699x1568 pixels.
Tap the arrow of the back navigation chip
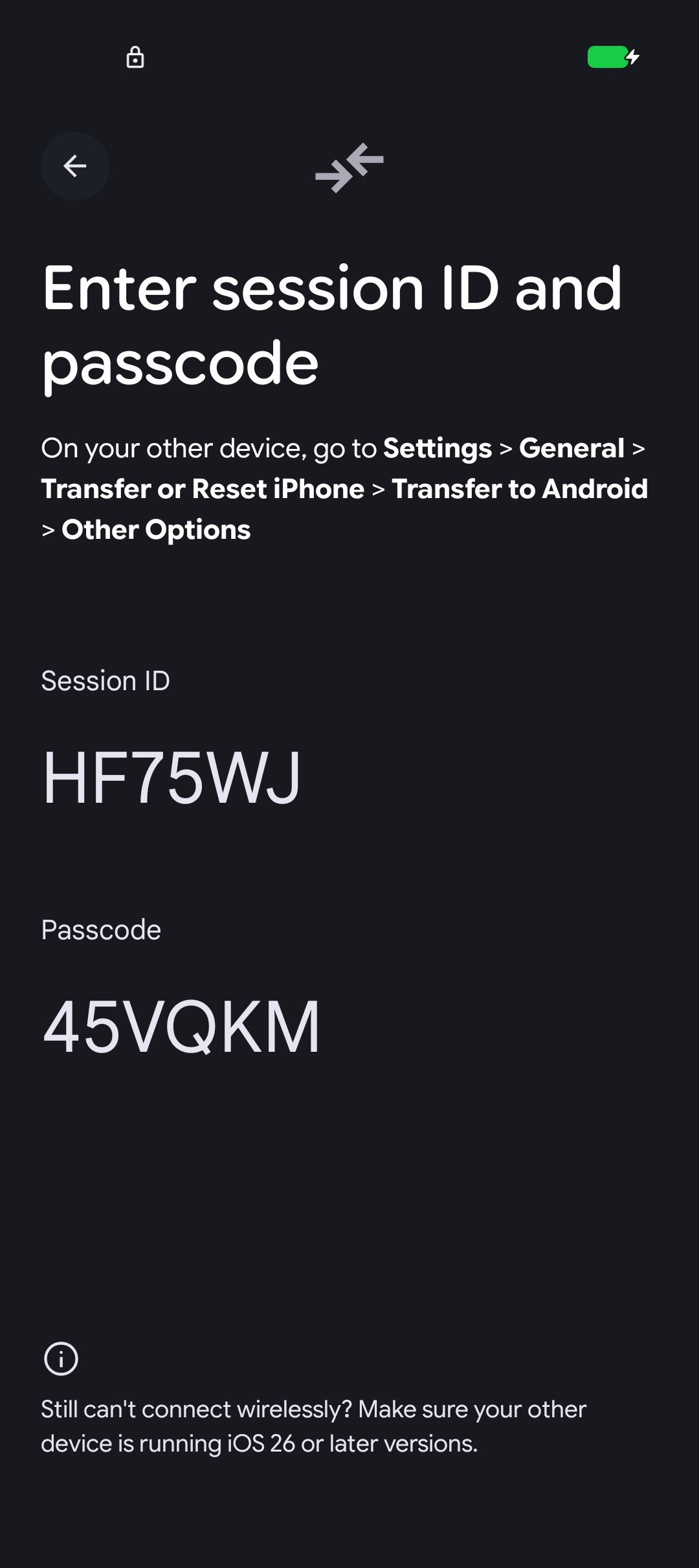click(x=74, y=166)
